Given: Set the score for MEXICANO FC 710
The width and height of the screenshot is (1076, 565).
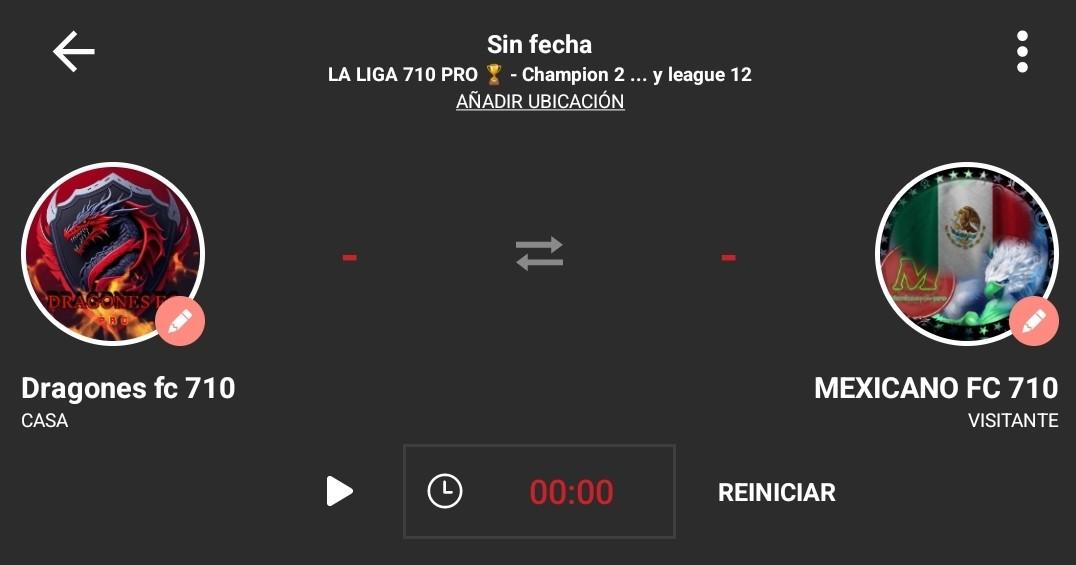Looking at the screenshot, I should [728, 257].
